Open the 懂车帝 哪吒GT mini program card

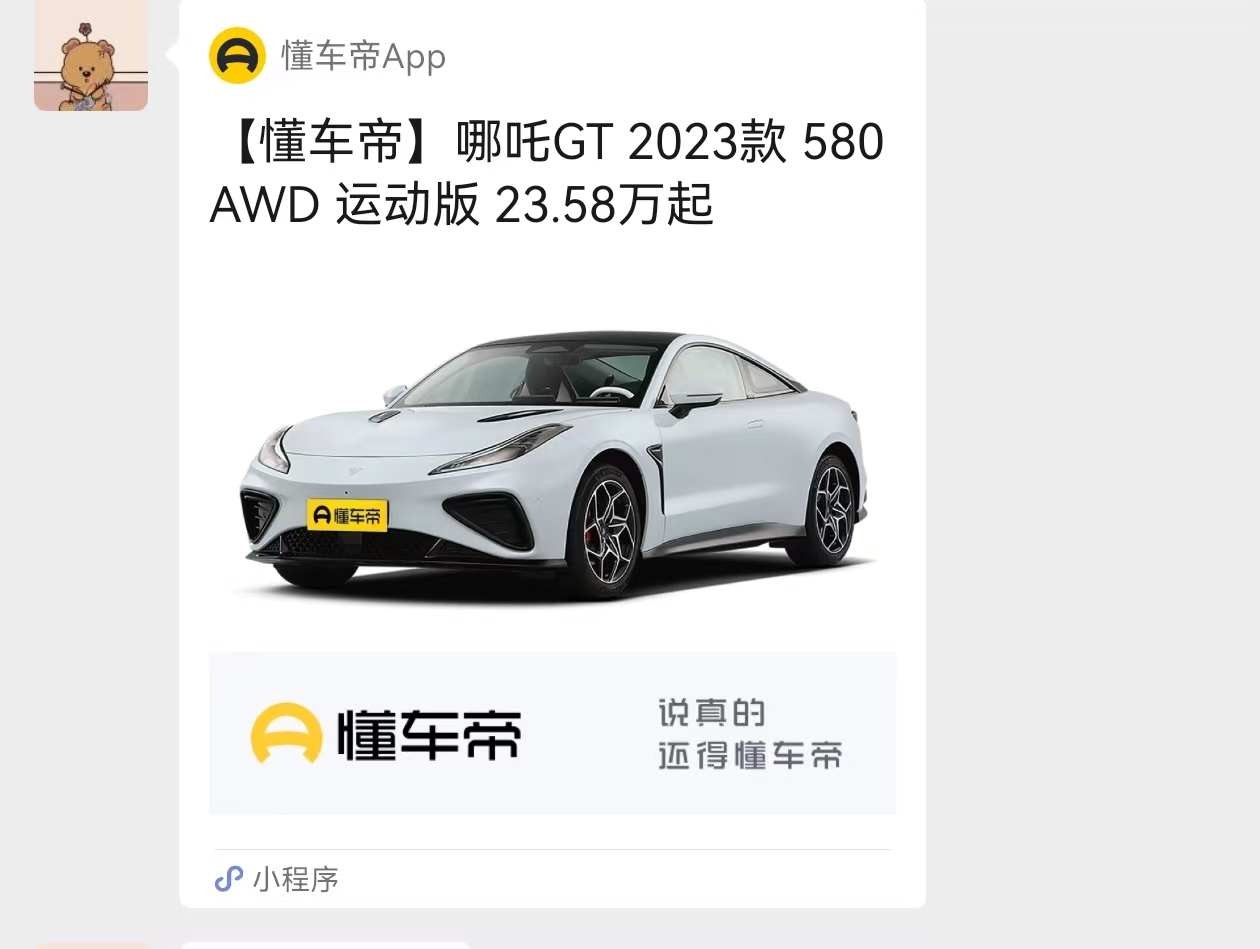coord(552,450)
